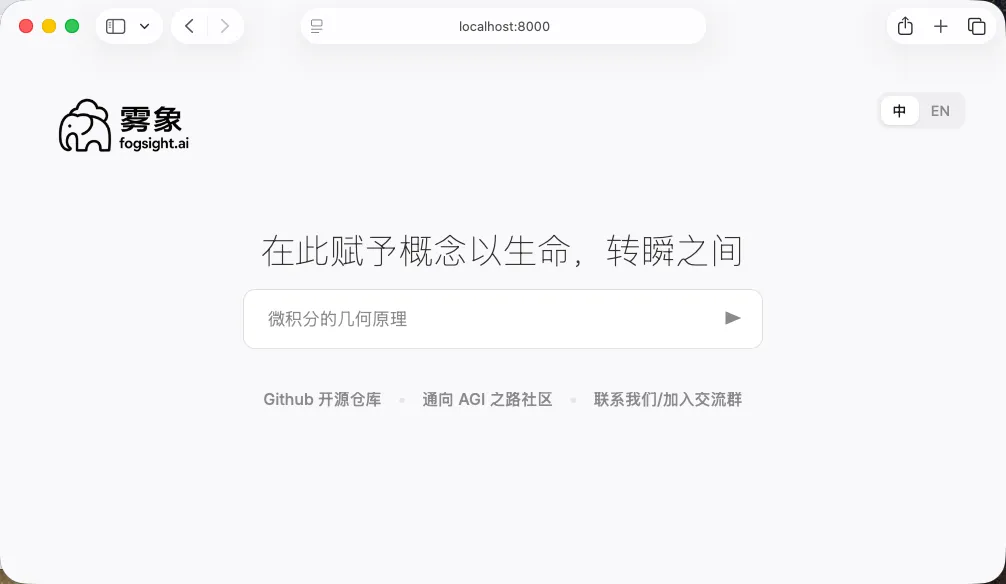Visit the 通向 AGI 之路社区 link

[x=487, y=399]
